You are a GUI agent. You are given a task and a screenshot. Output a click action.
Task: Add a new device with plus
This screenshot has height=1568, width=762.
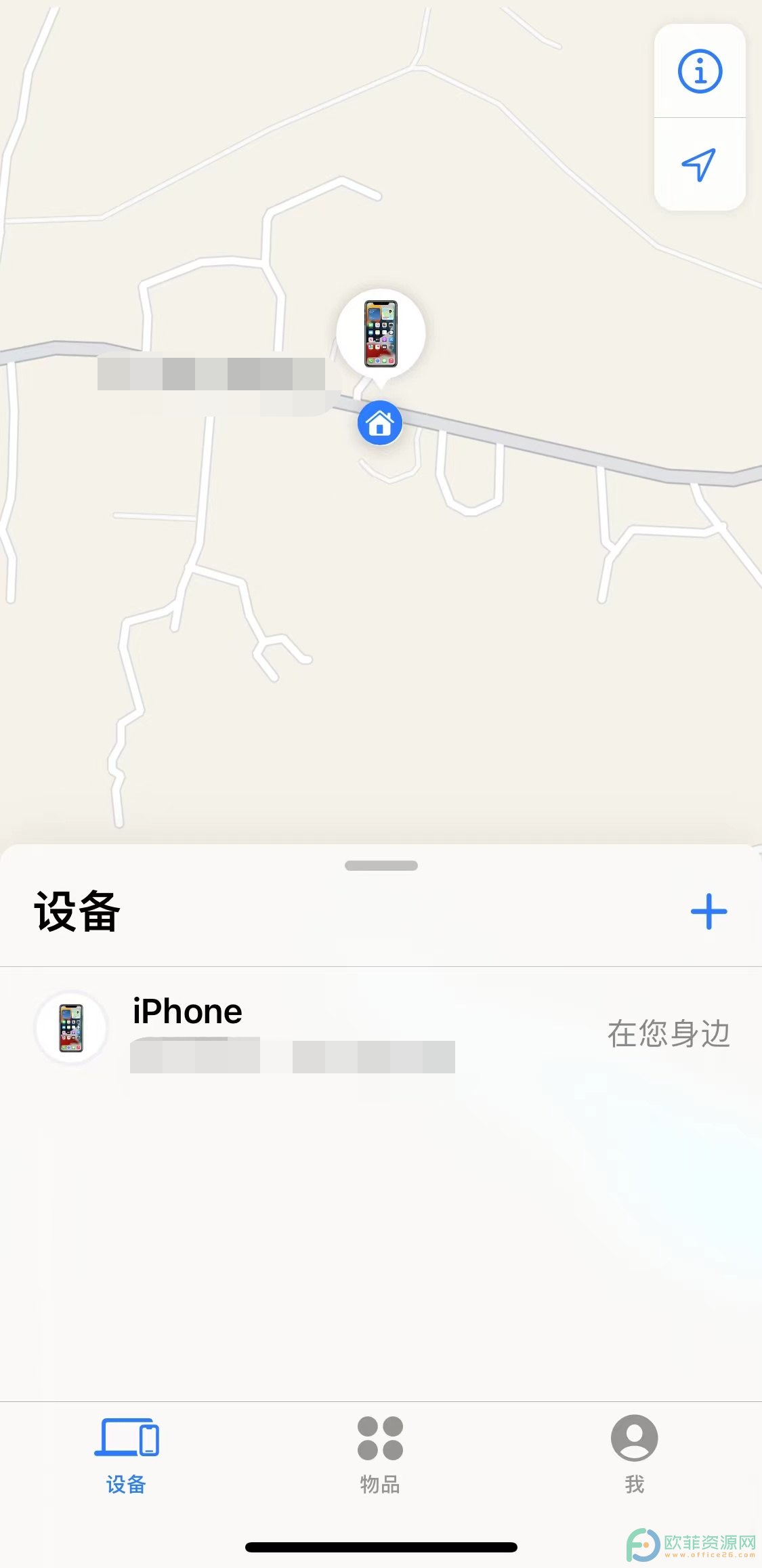[708, 911]
